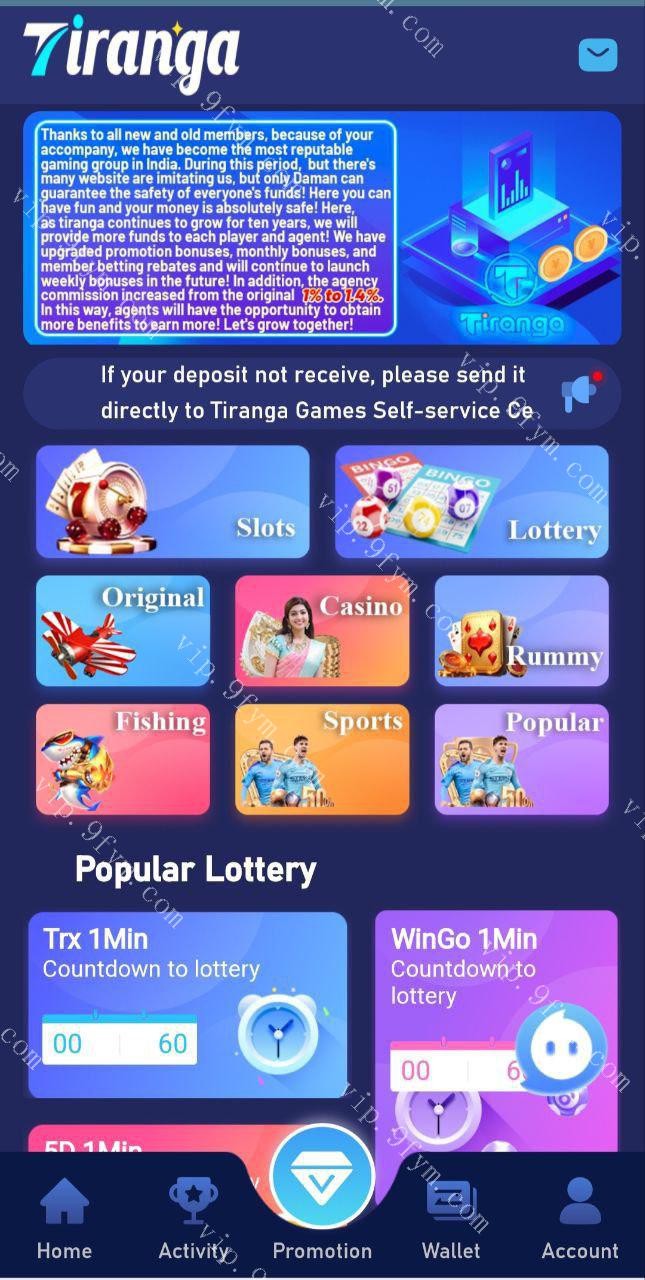Select the Fishing games tile

pyautogui.click(x=123, y=759)
